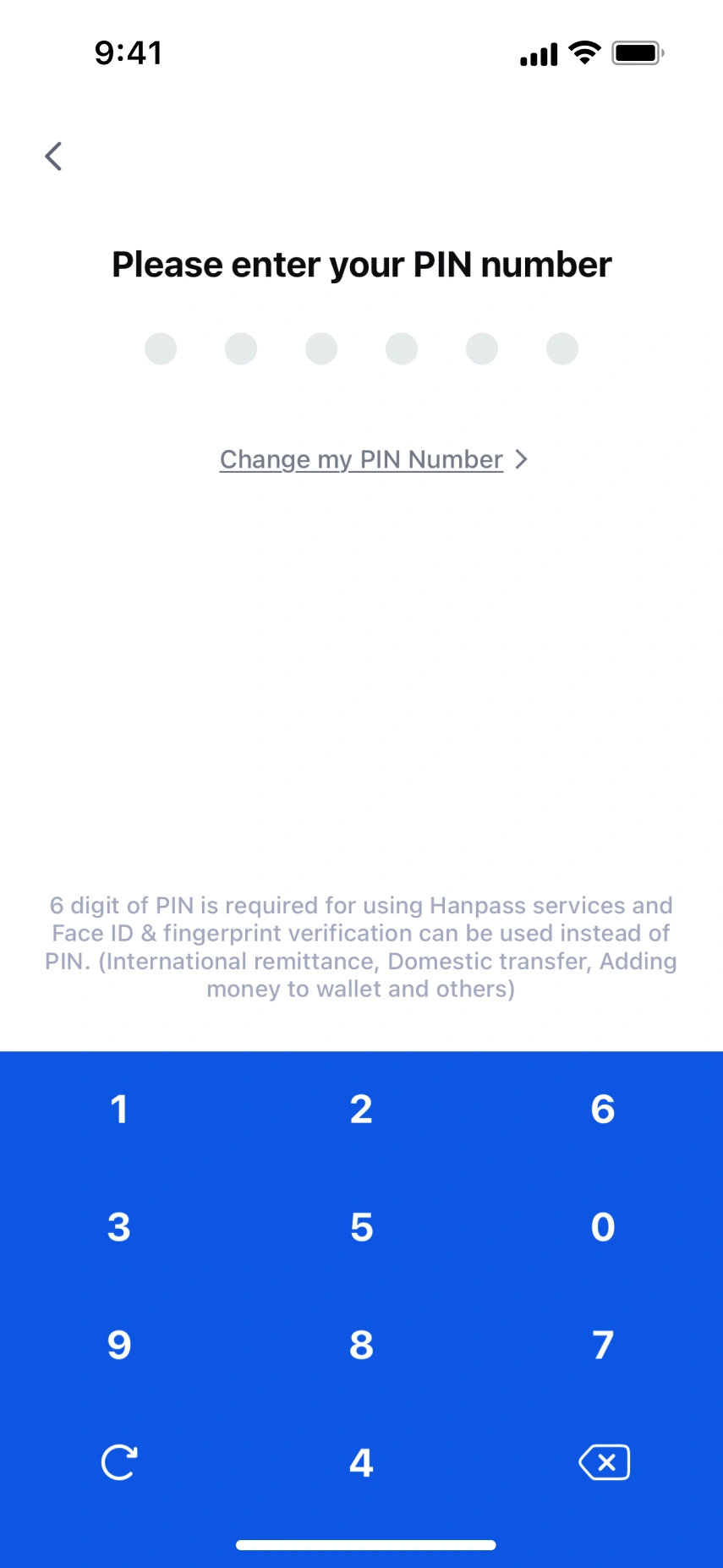This screenshot has height=1568, width=723.
Task: Enter digit 9 on the keypad
Action: click(x=119, y=1345)
